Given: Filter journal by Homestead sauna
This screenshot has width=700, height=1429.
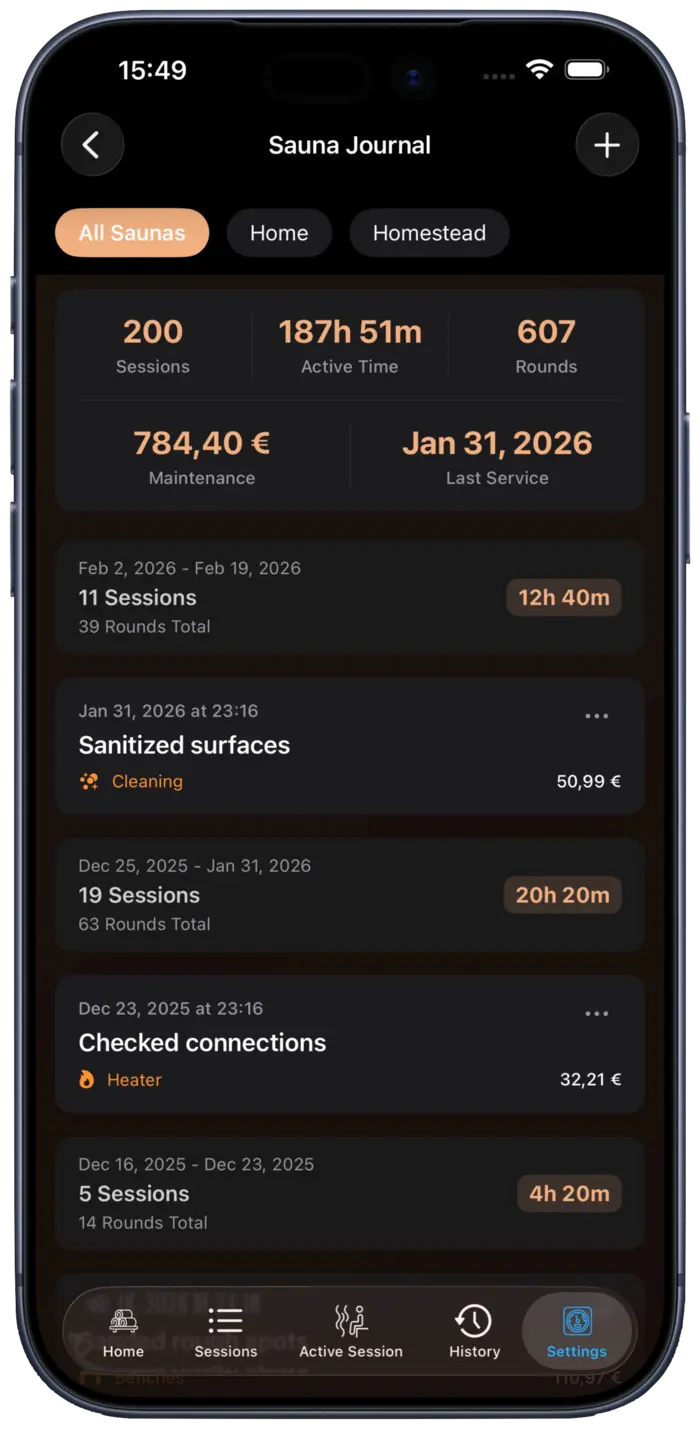Looking at the screenshot, I should [429, 233].
